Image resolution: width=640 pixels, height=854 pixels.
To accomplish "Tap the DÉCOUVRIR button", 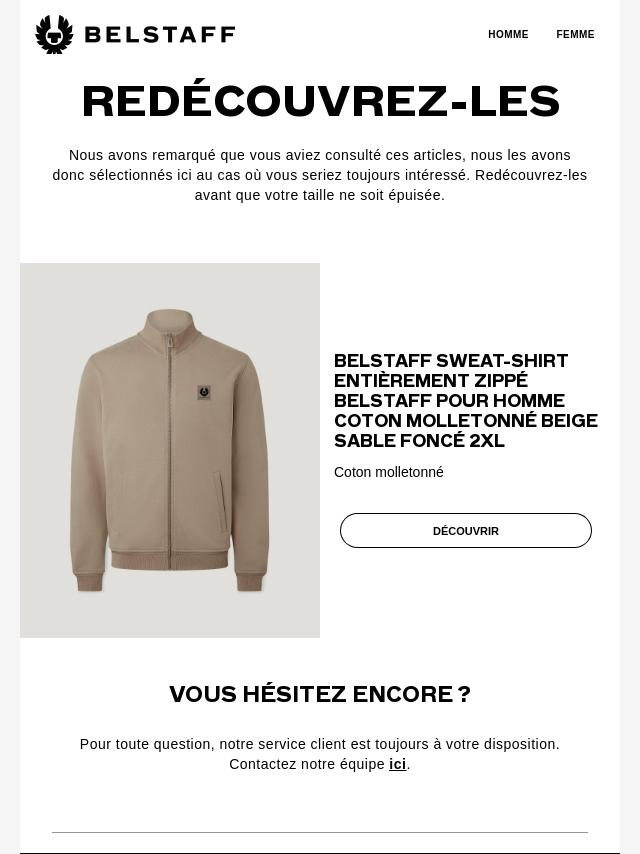I will point(466,531).
